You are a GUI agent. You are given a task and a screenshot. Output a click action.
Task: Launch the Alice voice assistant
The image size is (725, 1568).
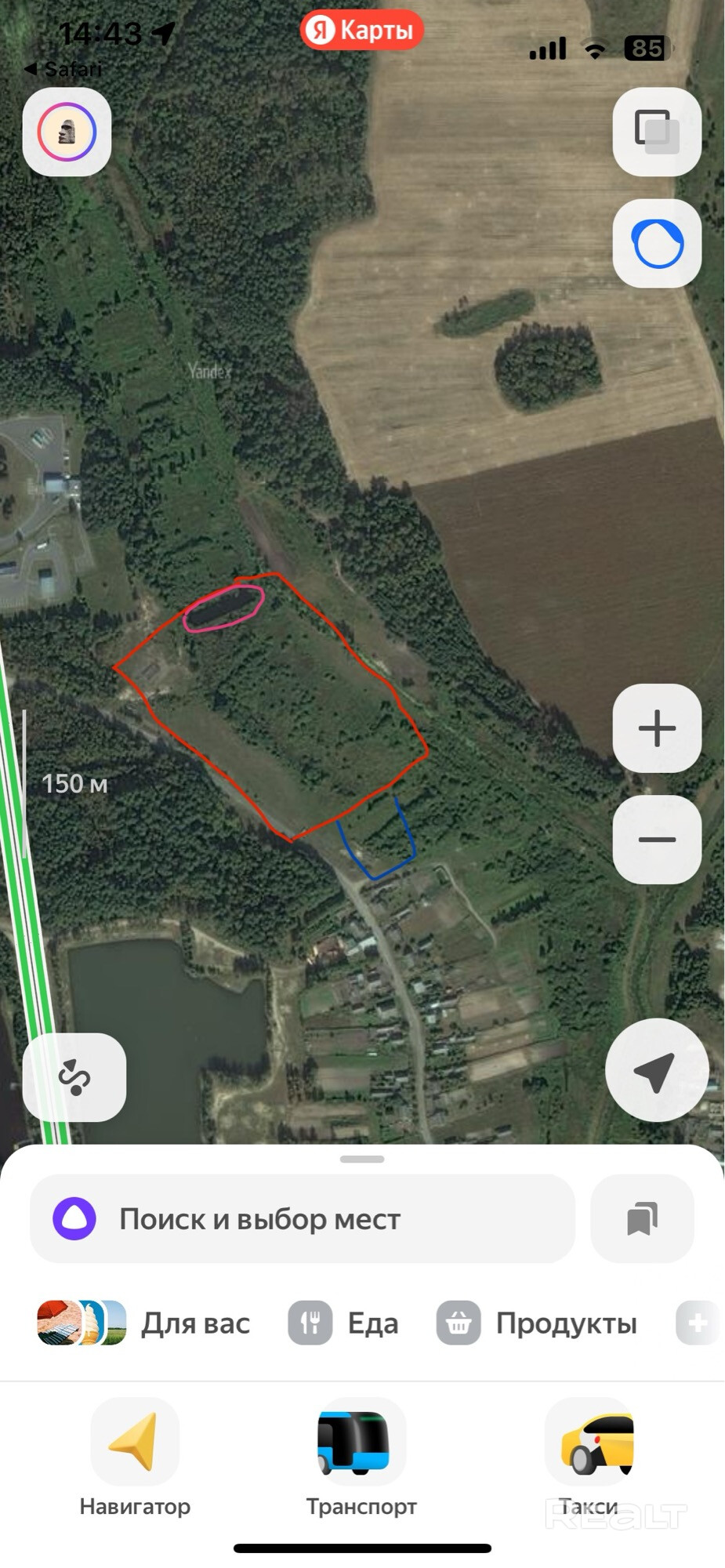point(657,244)
